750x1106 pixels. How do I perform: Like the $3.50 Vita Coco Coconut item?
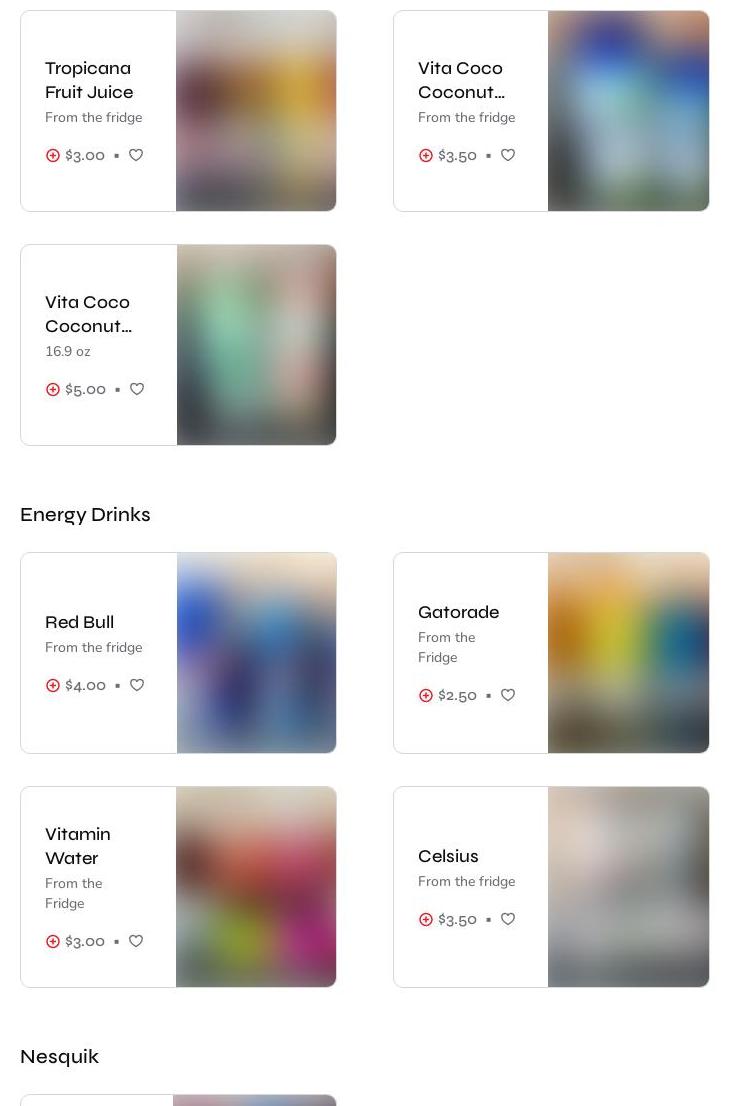pyautogui.click(x=508, y=155)
